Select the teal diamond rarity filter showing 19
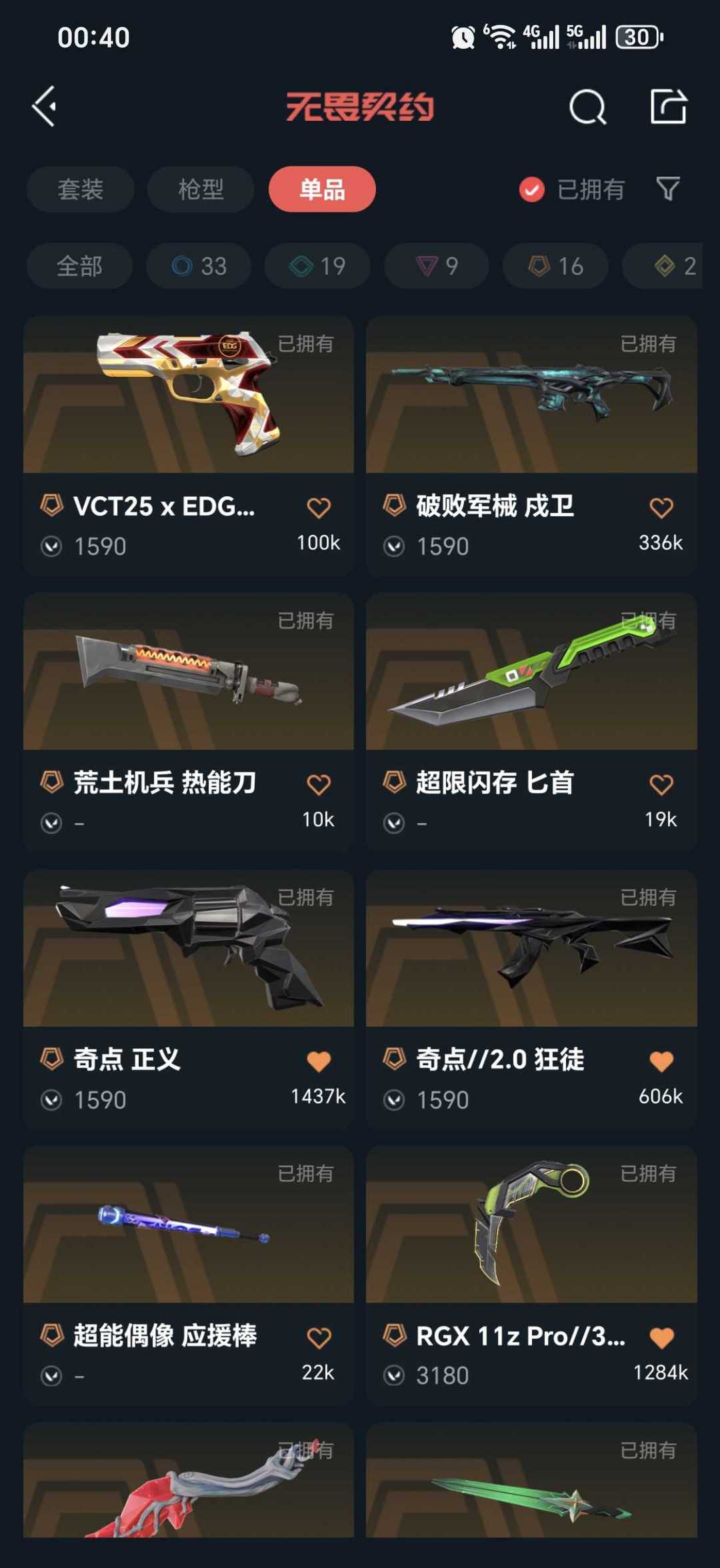The width and height of the screenshot is (720, 1568). (x=317, y=265)
